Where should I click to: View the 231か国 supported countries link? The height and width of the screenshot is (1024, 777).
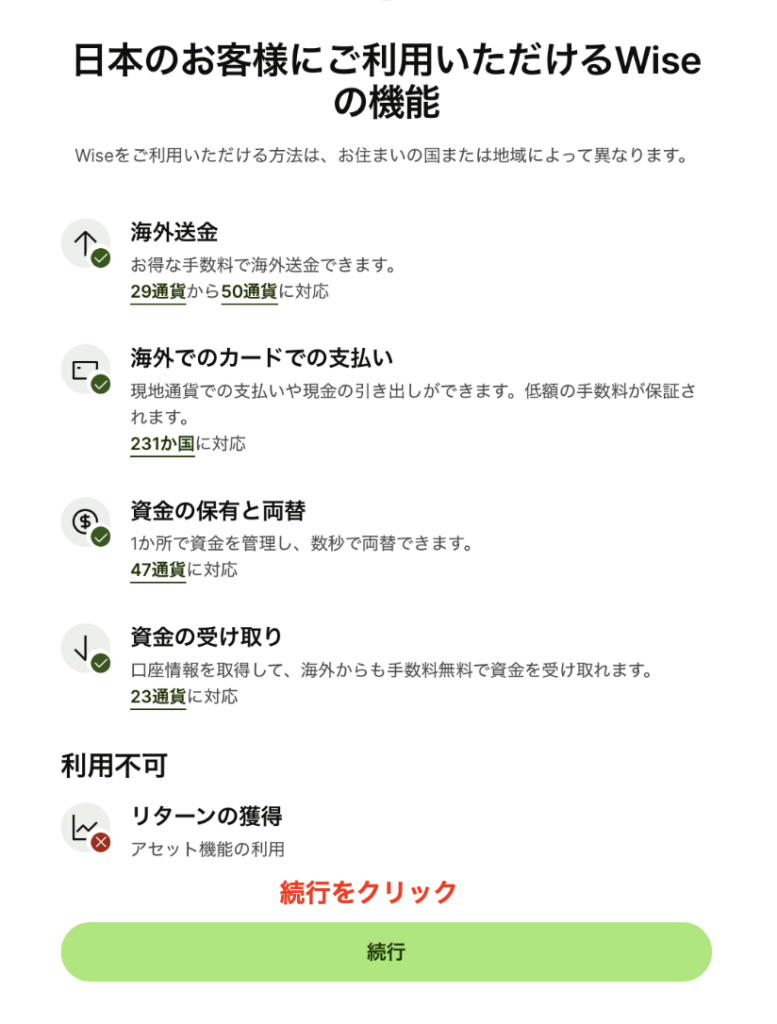click(162, 444)
